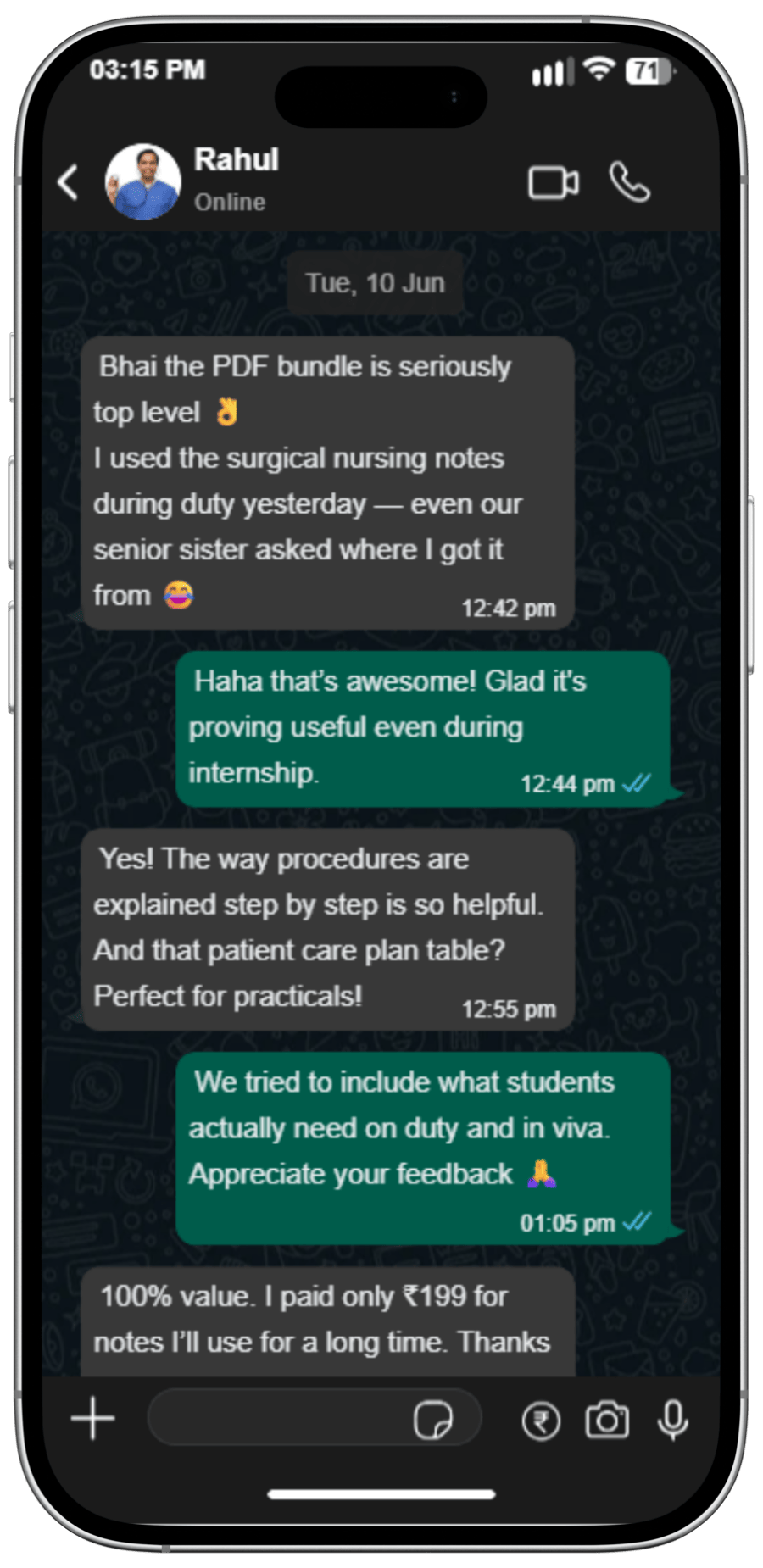Viewport: 763px width, 1568px height.
Task: Tap the blue double ticks on the 12:44 pm message
Action: 635,784
